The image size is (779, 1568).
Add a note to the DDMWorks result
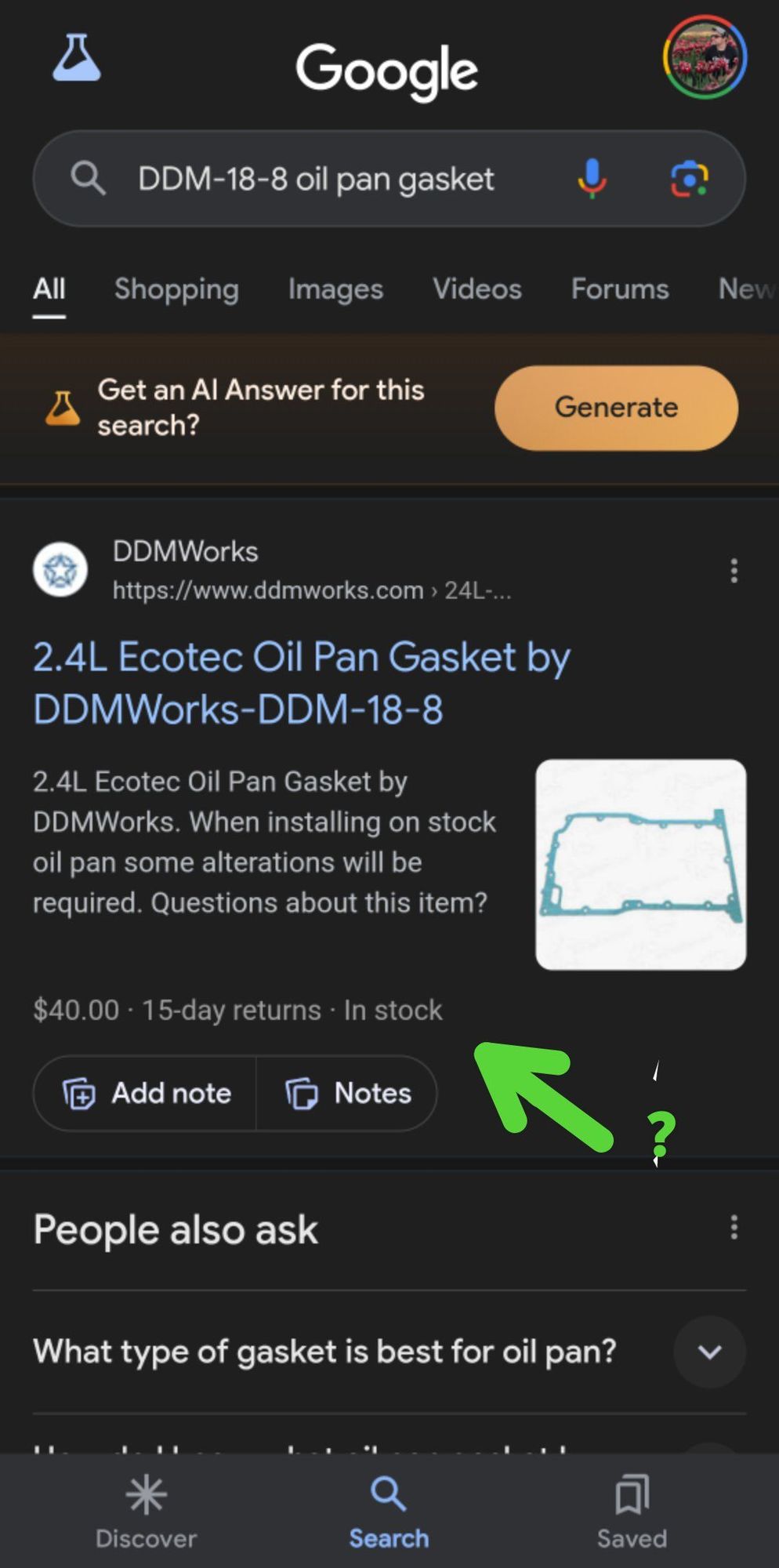coord(147,1093)
